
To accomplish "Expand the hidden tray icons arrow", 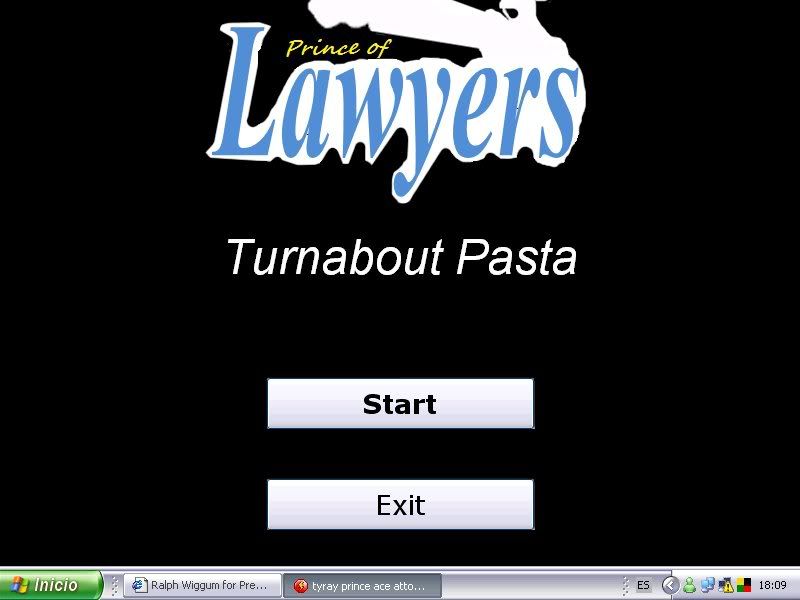I will (x=671, y=586).
